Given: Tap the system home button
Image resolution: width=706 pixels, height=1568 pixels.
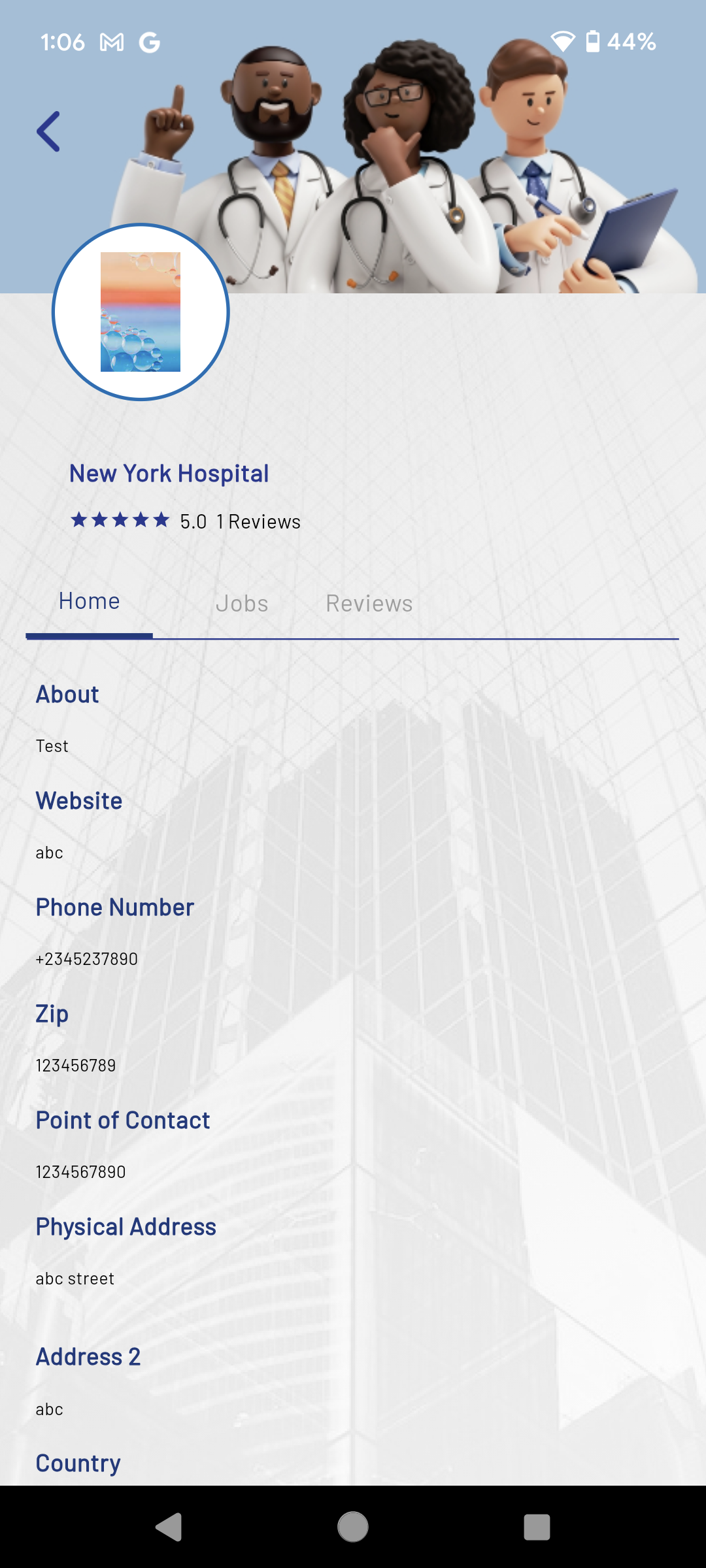Looking at the screenshot, I should [353, 1527].
